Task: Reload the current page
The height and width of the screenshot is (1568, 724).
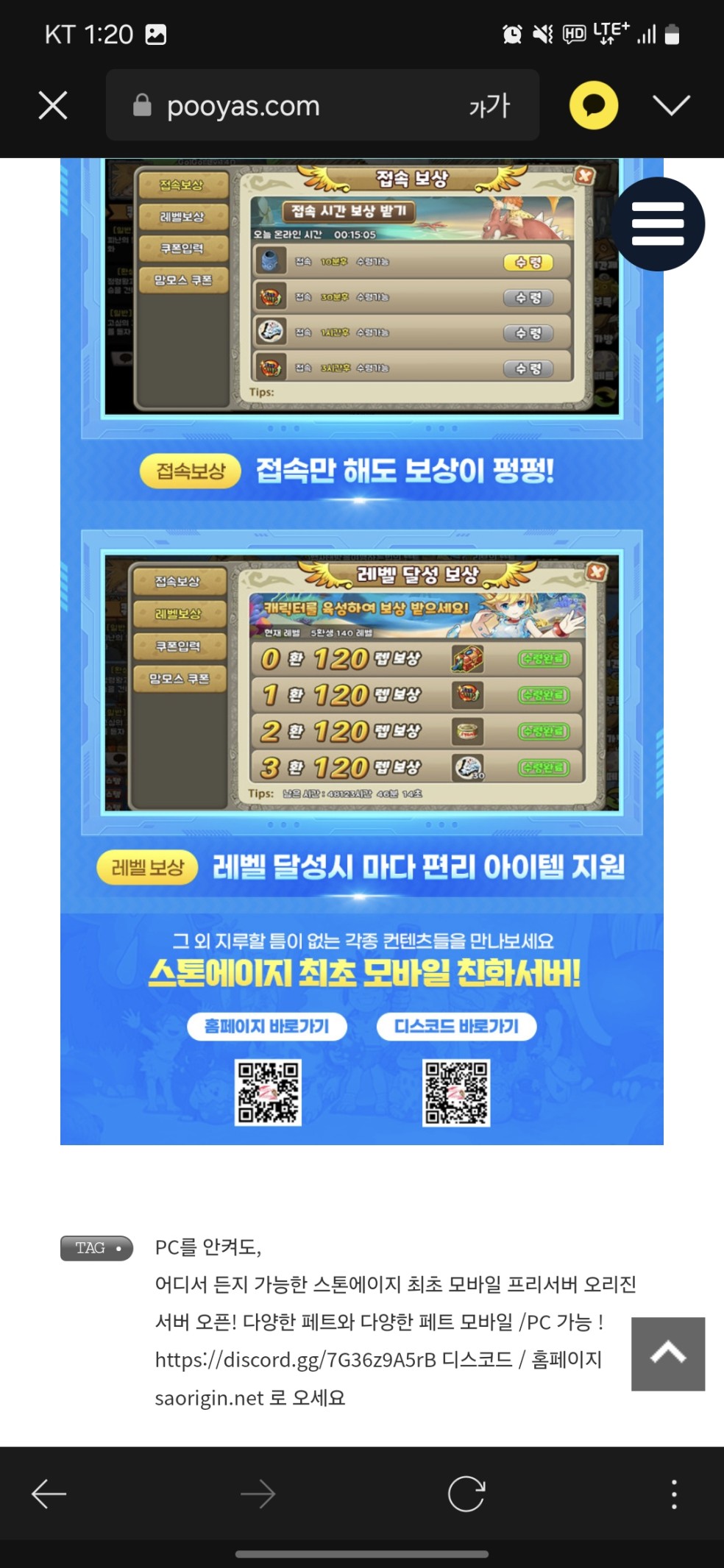Action: click(466, 1494)
